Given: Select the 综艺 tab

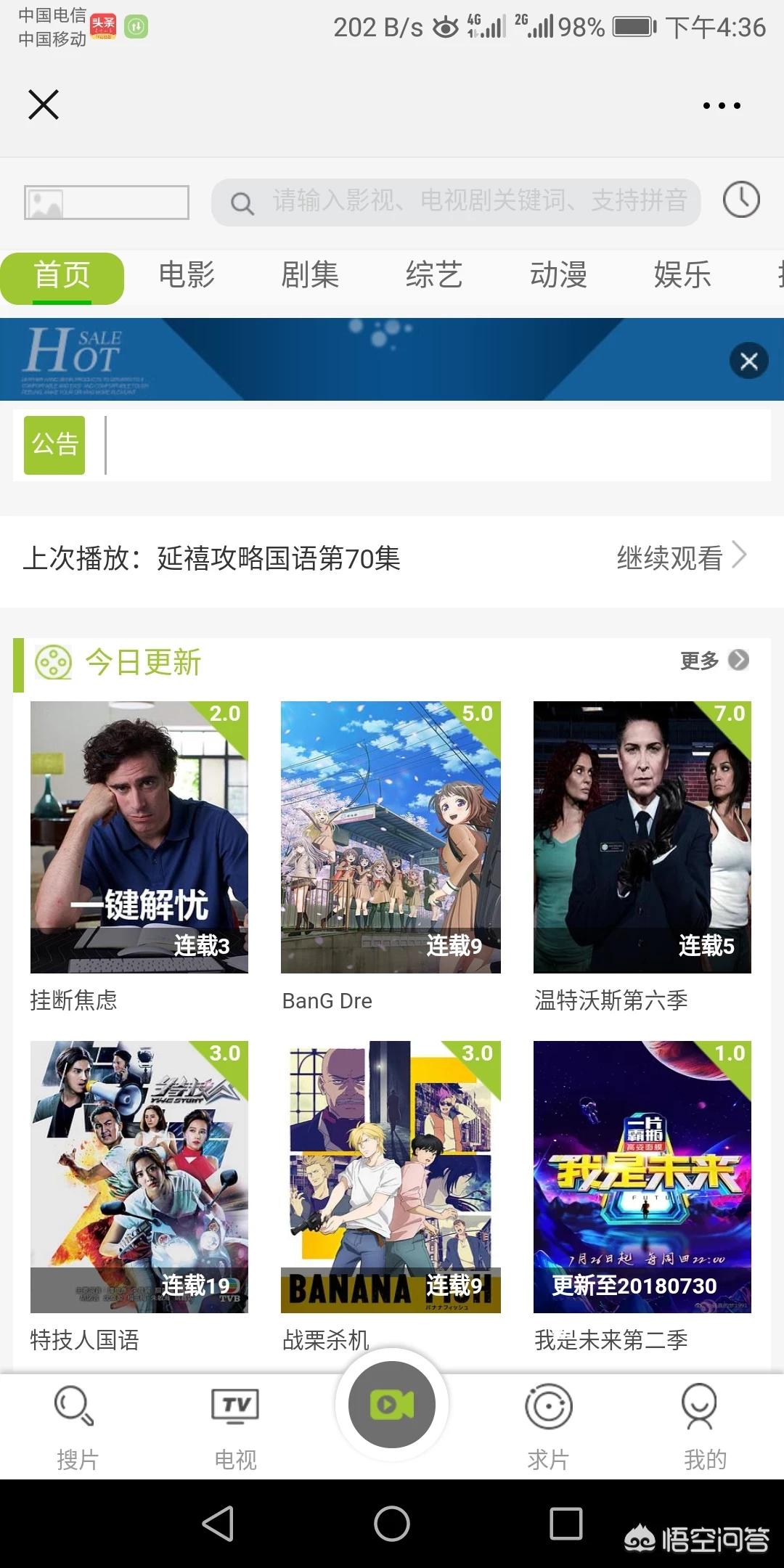Looking at the screenshot, I should [x=434, y=276].
